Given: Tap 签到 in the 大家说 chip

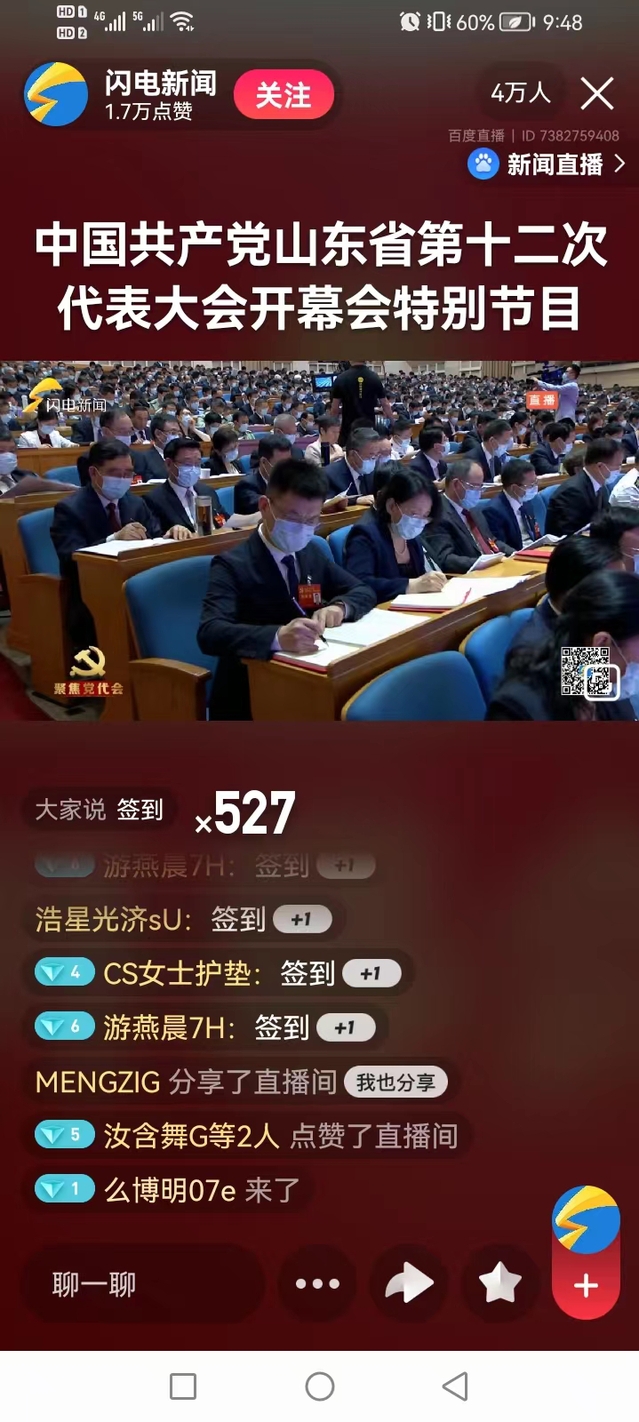Looking at the screenshot, I should point(139,810).
